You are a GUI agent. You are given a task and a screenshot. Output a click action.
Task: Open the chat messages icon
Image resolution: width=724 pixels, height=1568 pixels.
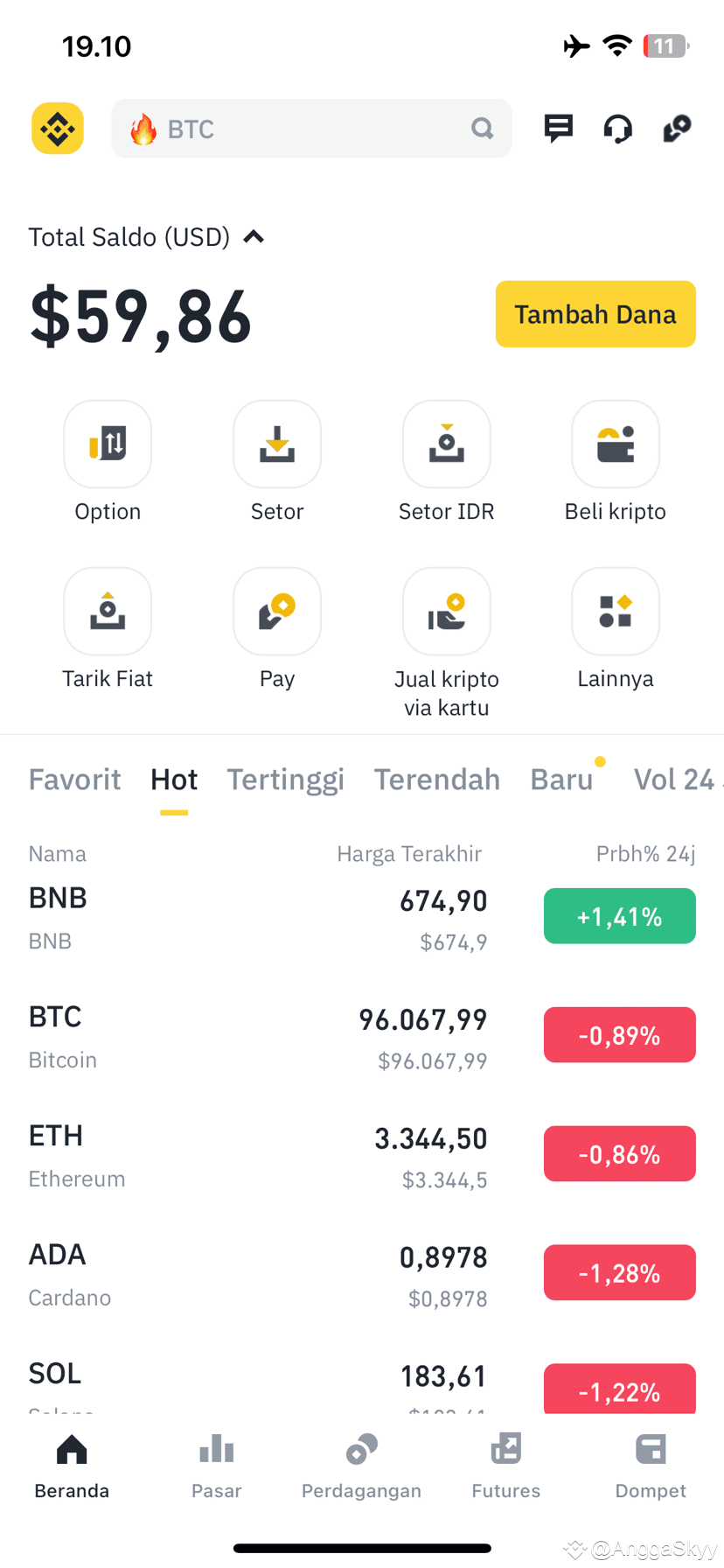point(558,128)
